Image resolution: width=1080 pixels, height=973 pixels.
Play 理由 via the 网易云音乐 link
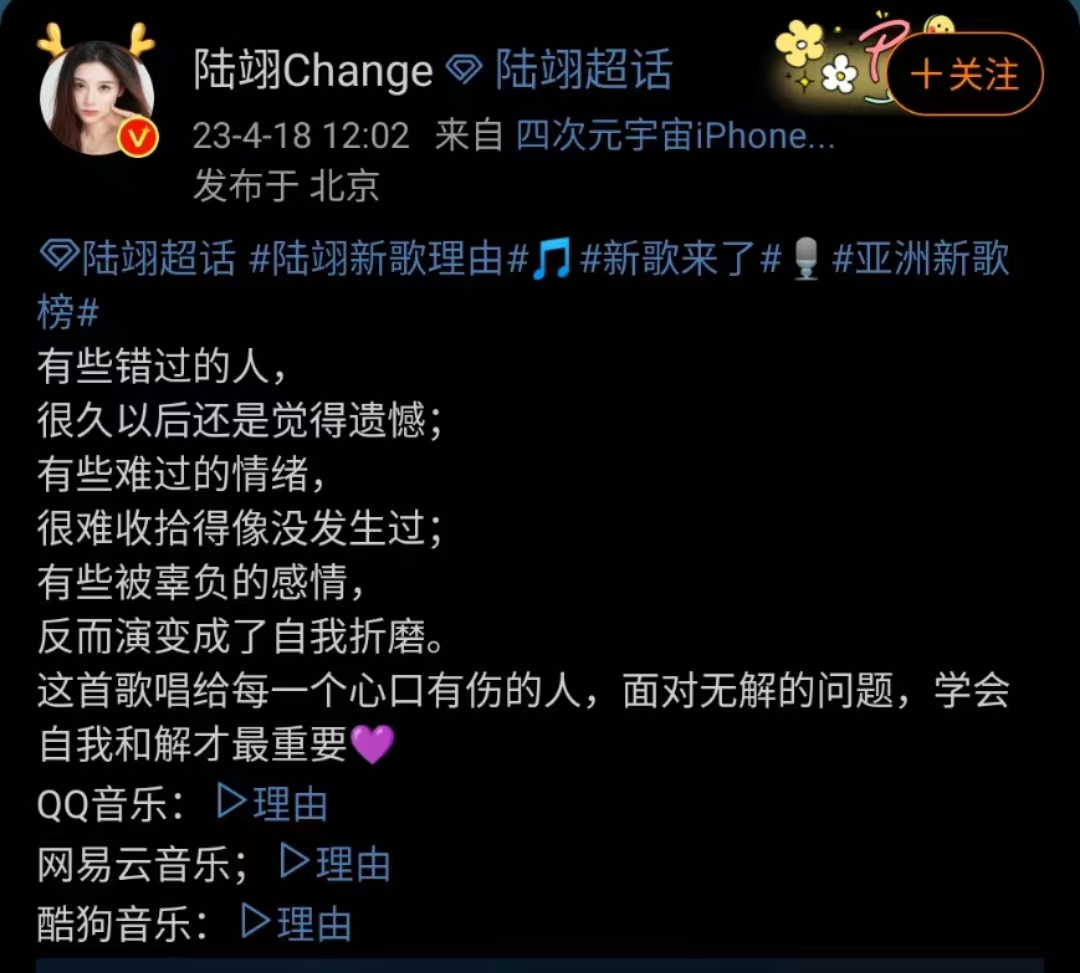coord(335,864)
